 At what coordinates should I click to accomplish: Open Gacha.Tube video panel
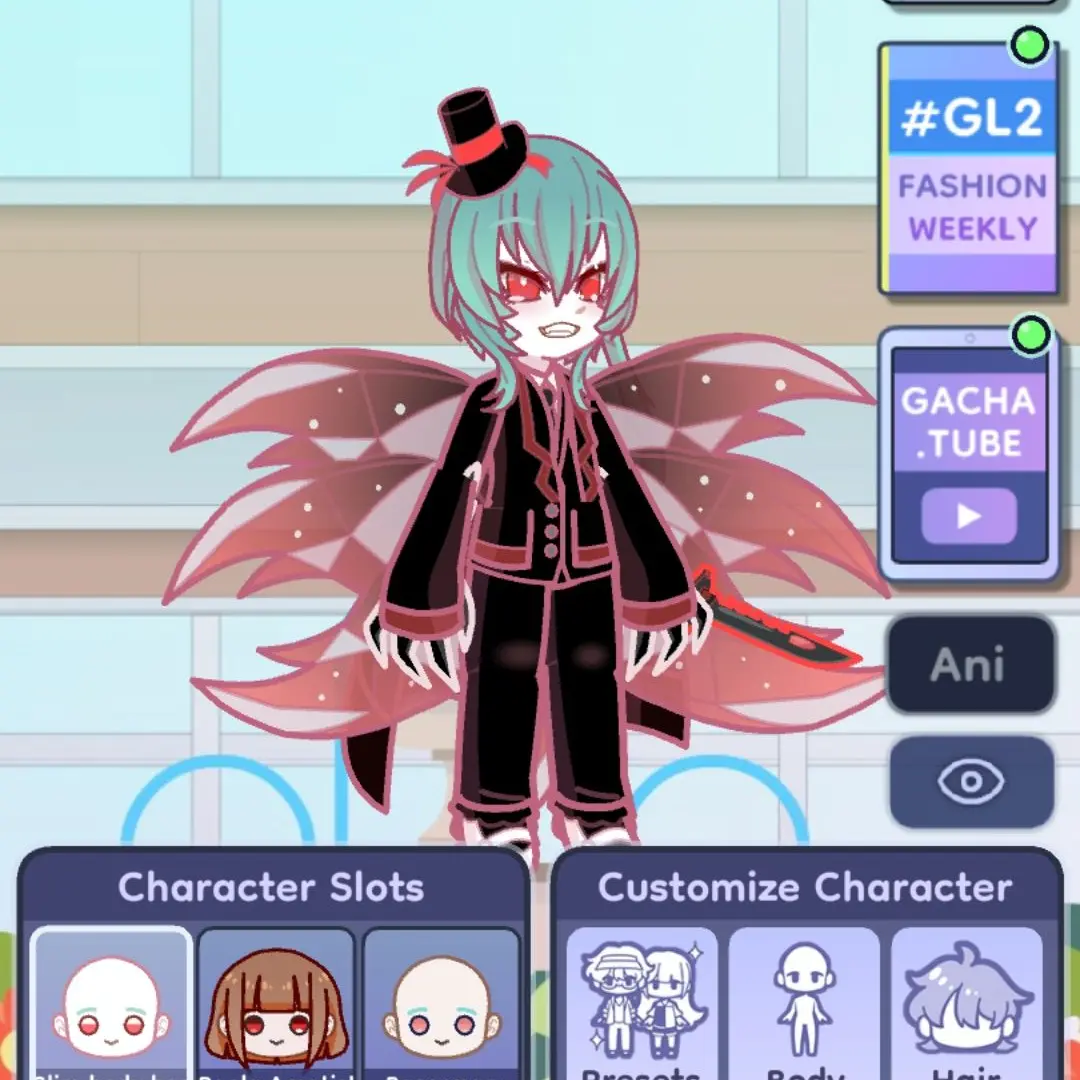968,455
